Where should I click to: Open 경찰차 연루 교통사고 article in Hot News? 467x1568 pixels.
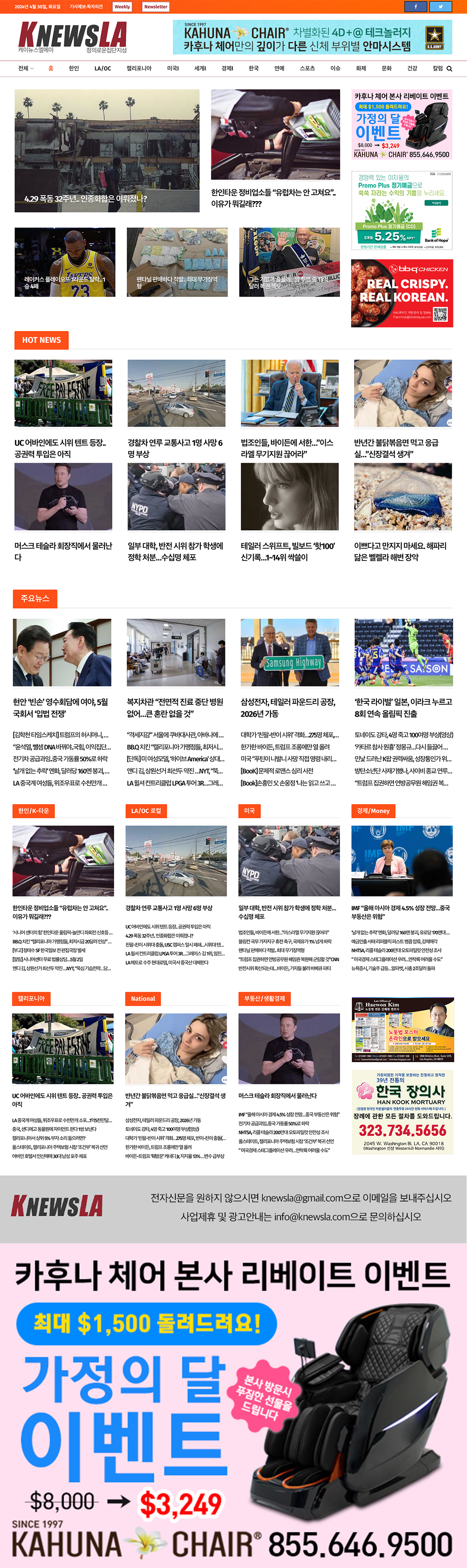click(x=175, y=448)
